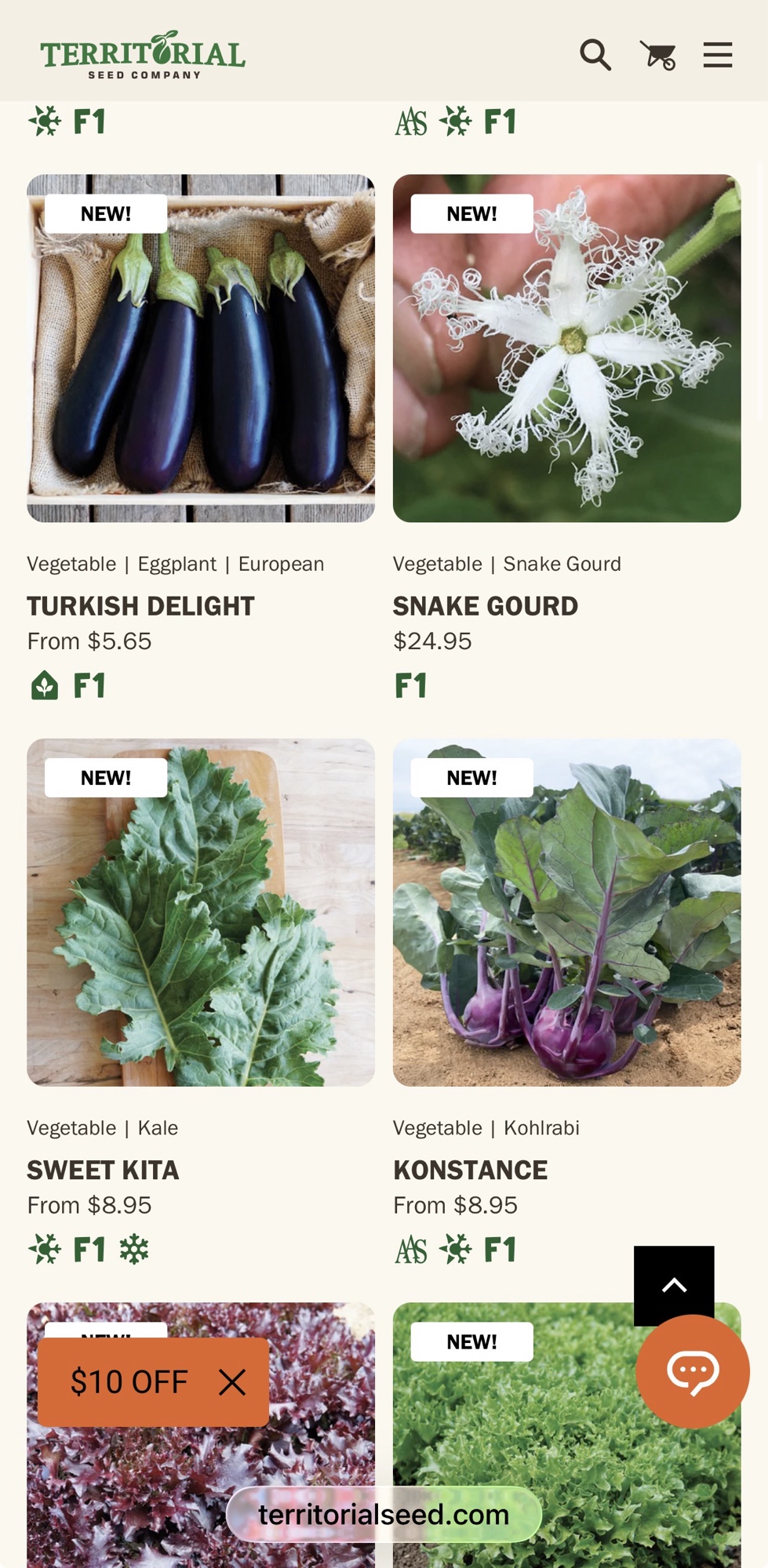Open the search magnifier icon
This screenshot has width=768, height=1568.
(595, 55)
